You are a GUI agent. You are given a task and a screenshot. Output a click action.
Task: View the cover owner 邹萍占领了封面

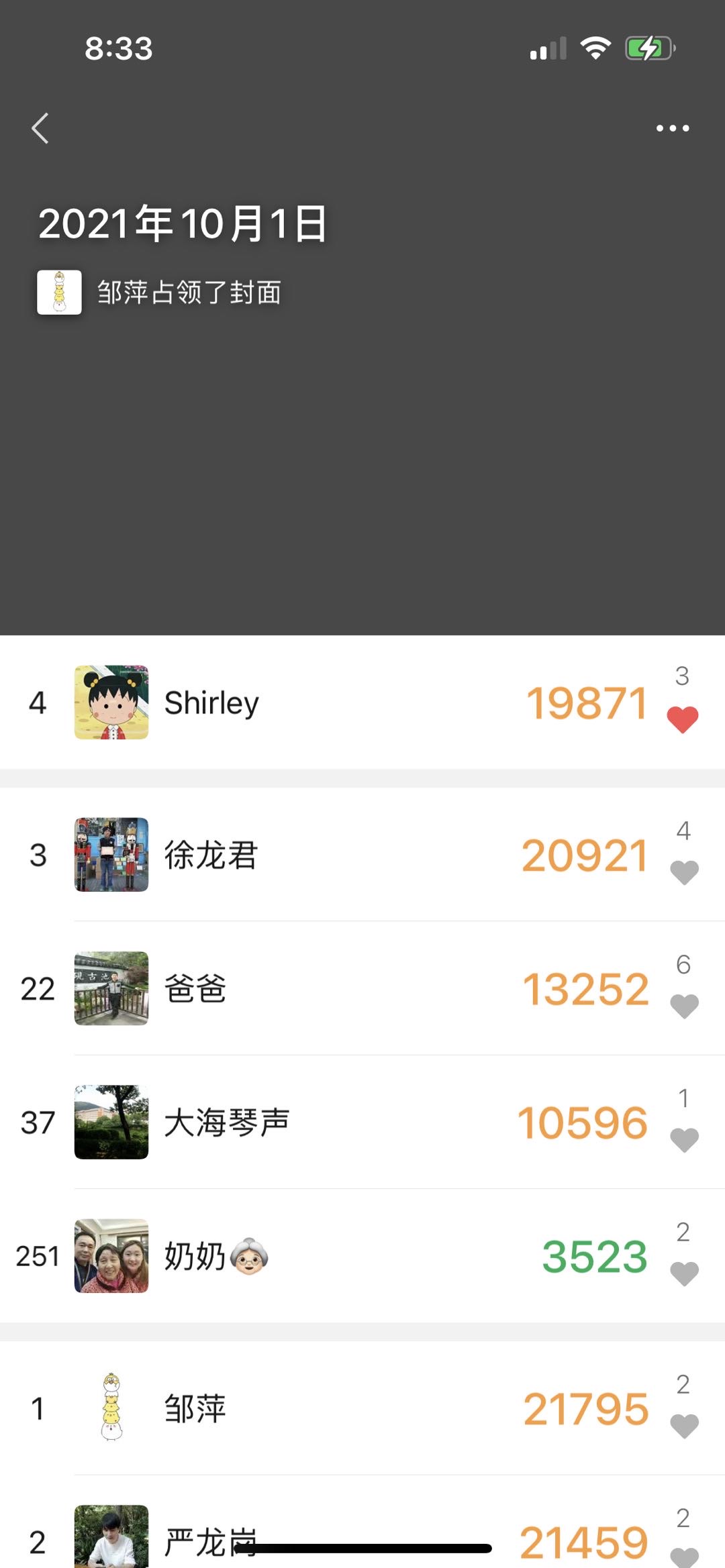pos(160,293)
